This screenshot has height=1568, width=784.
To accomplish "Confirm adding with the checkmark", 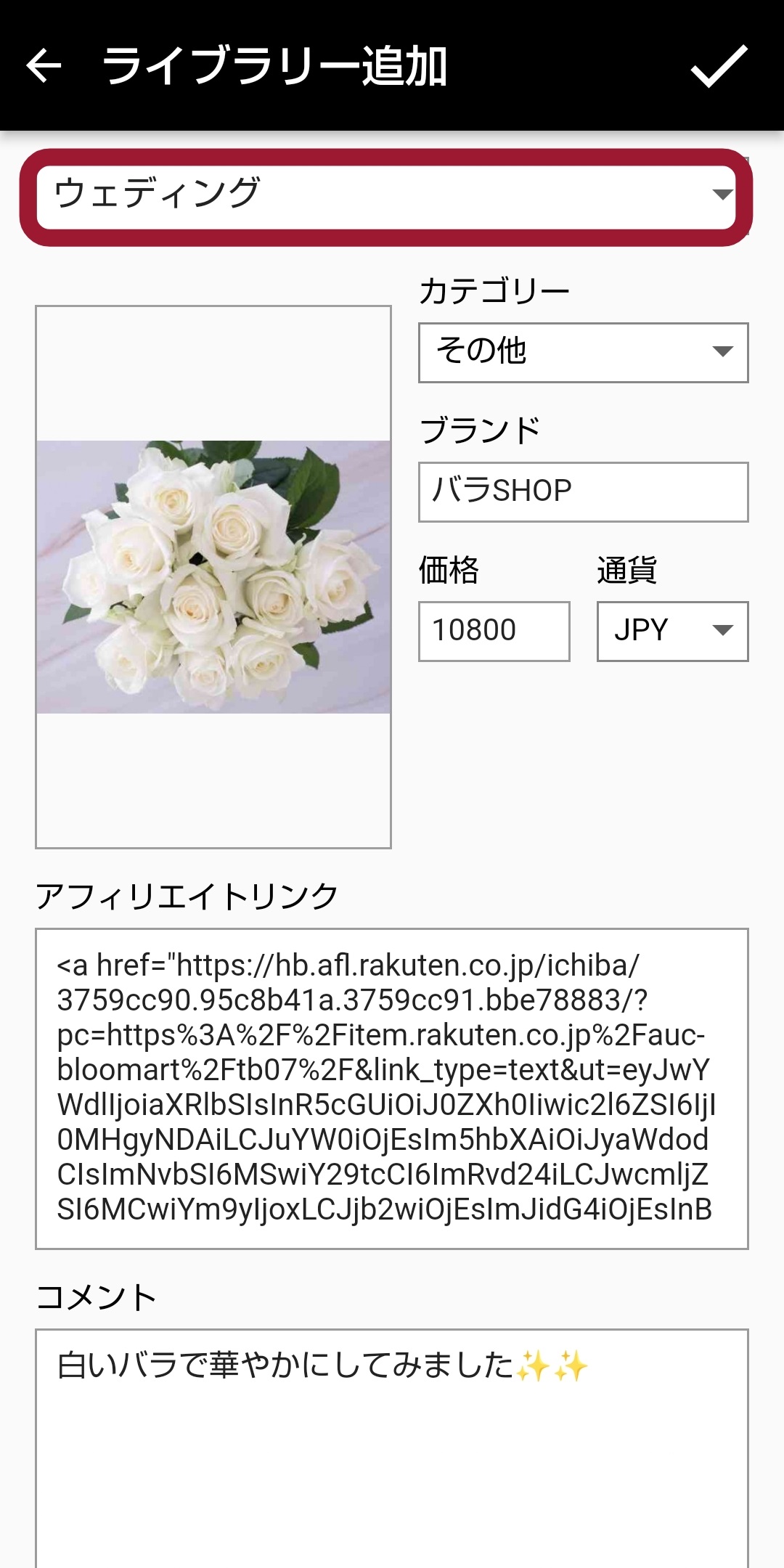I will click(x=718, y=66).
